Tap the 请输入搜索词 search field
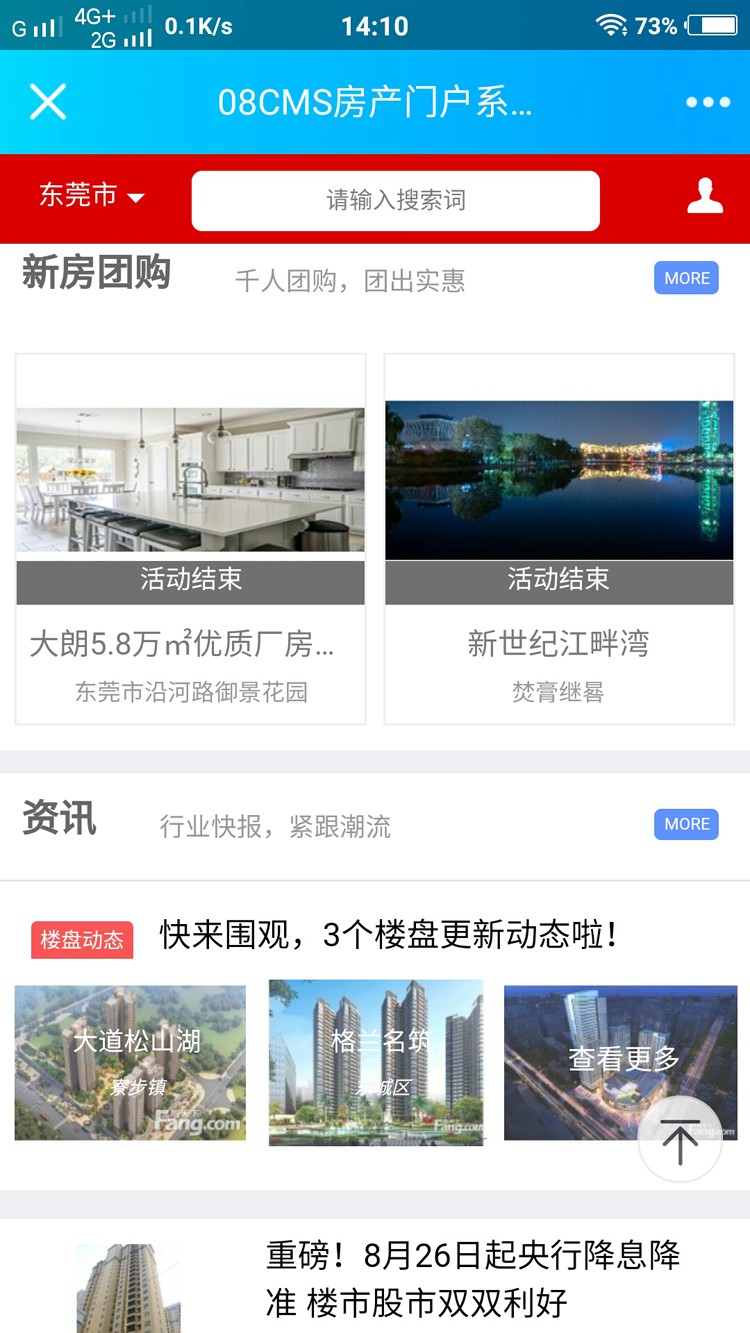Screen dimensions: 750x1333 point(395,200)
